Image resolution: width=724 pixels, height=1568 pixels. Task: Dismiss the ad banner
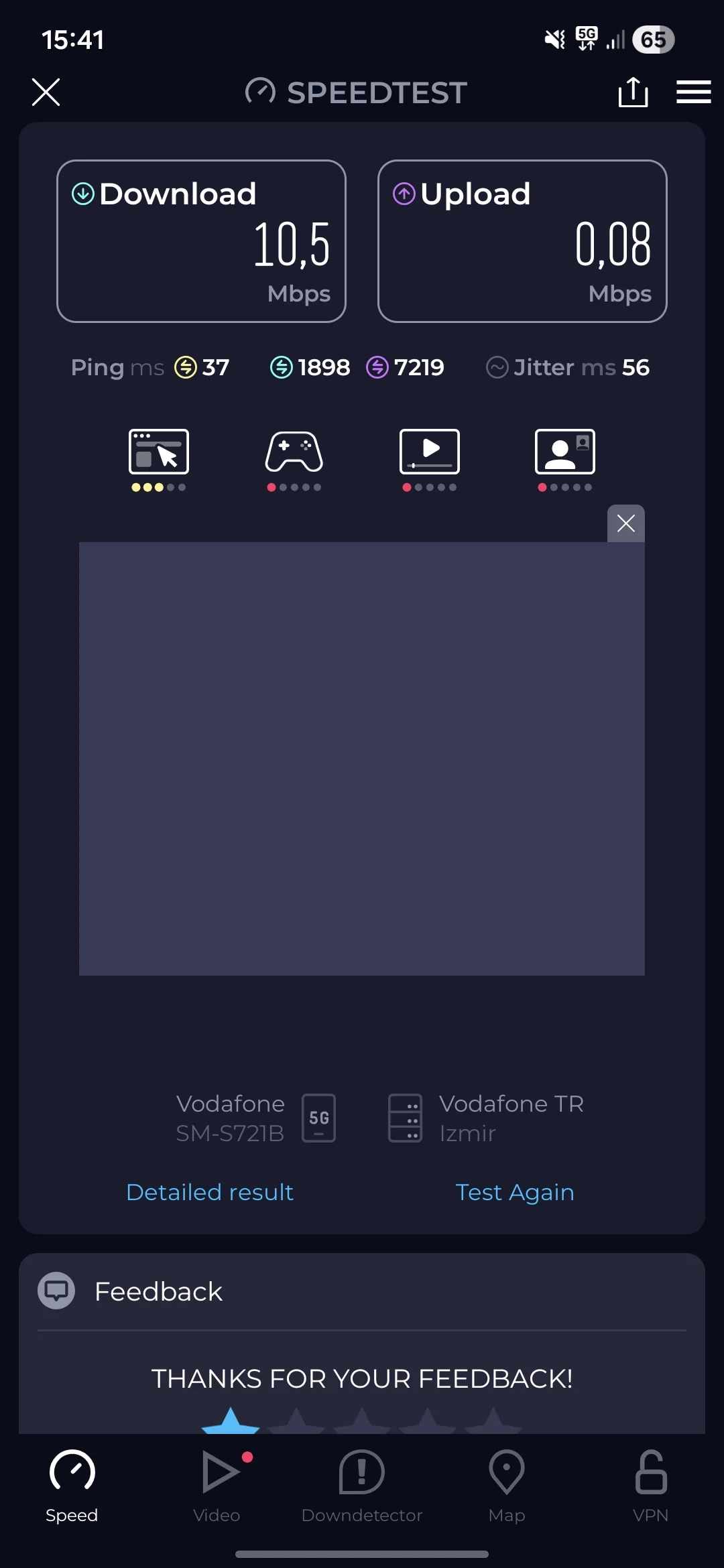point(625,523)
